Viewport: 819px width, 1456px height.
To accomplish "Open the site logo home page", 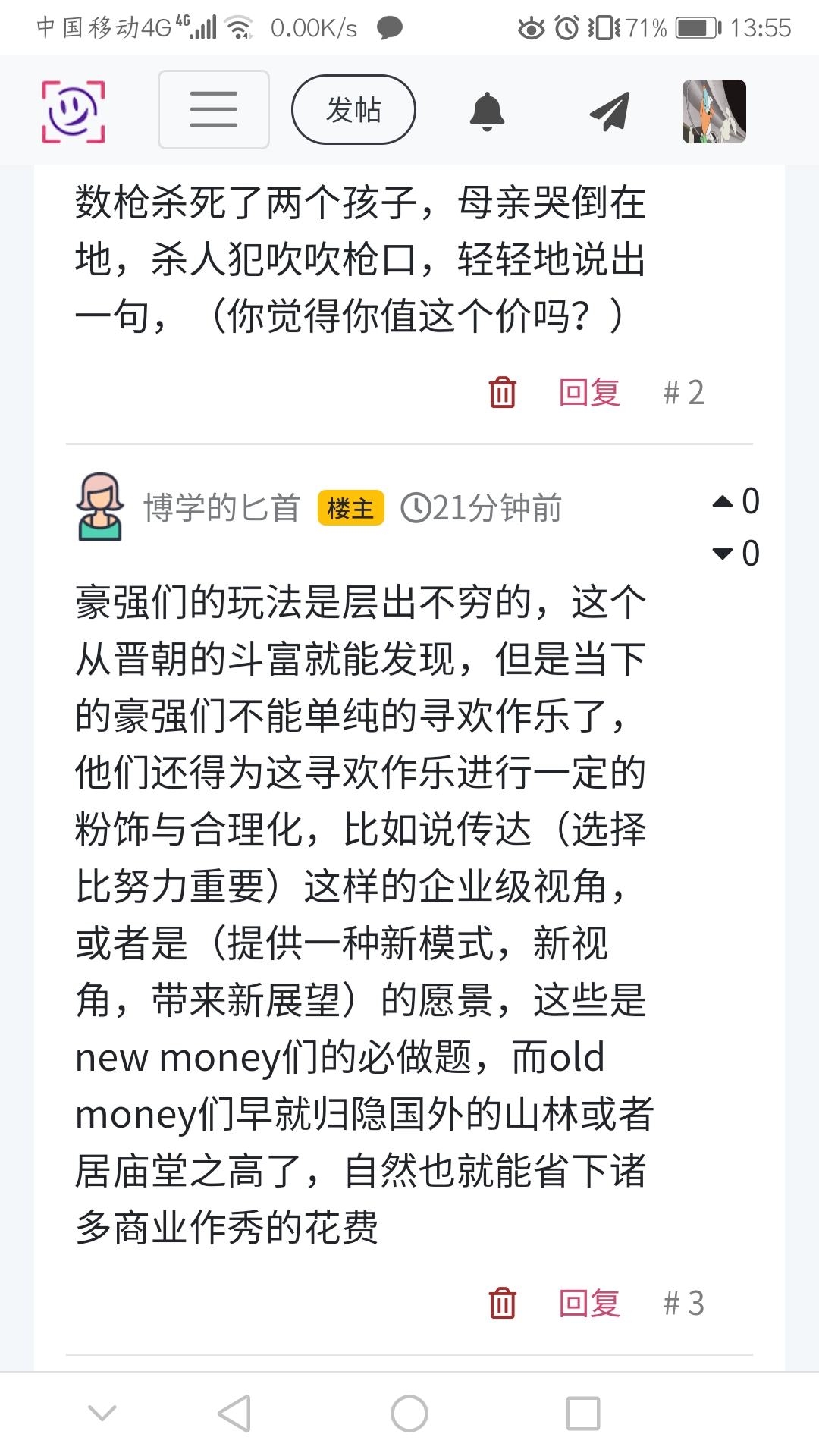I will pyautogui.click(x=73, y=111).
